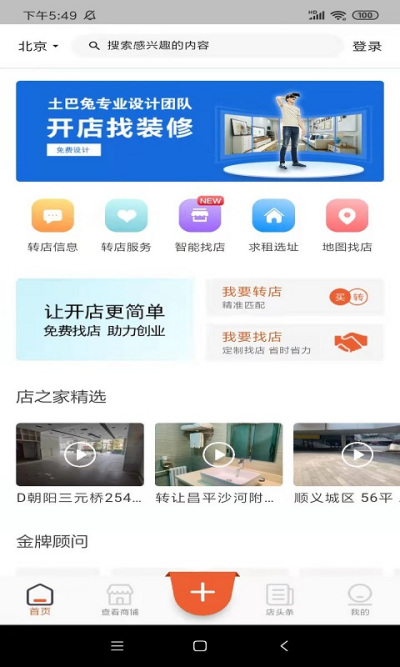The height and width of the screenshot is (667, 400).
Task: Select 我要转店 精准匹配
Action: [x=294, y=297]
